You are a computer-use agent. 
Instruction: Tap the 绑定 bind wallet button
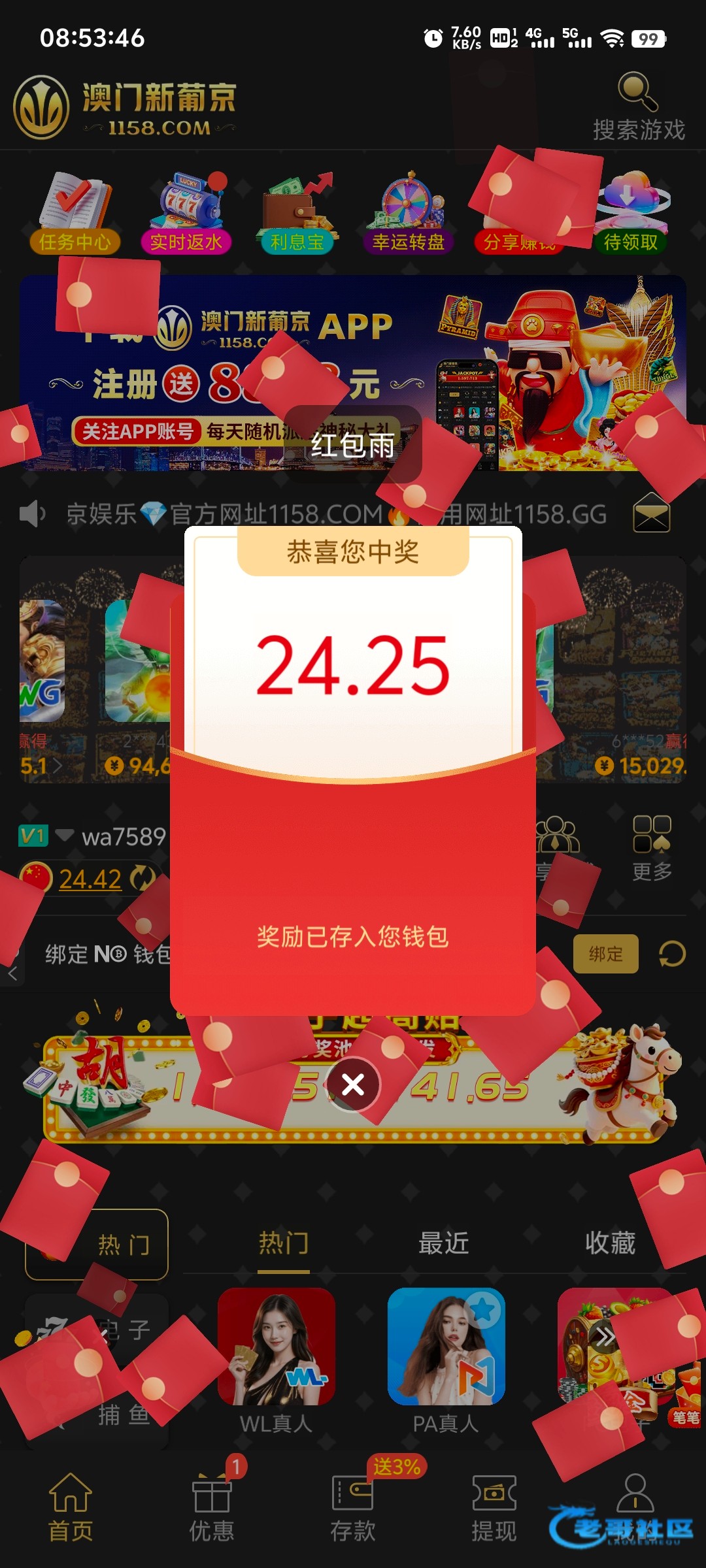[x=605, y=954]
